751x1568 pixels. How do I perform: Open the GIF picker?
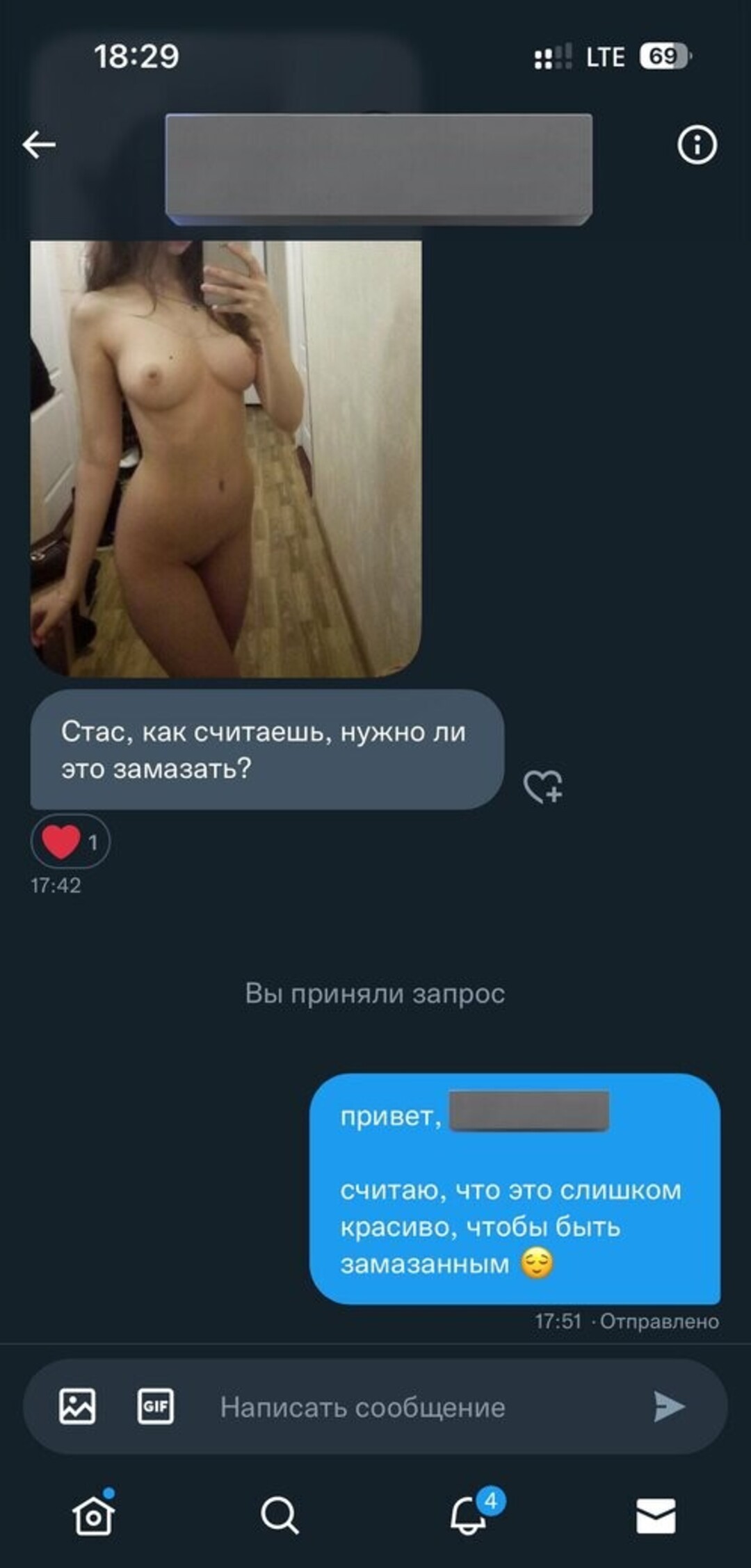[x=155, y=1406]
